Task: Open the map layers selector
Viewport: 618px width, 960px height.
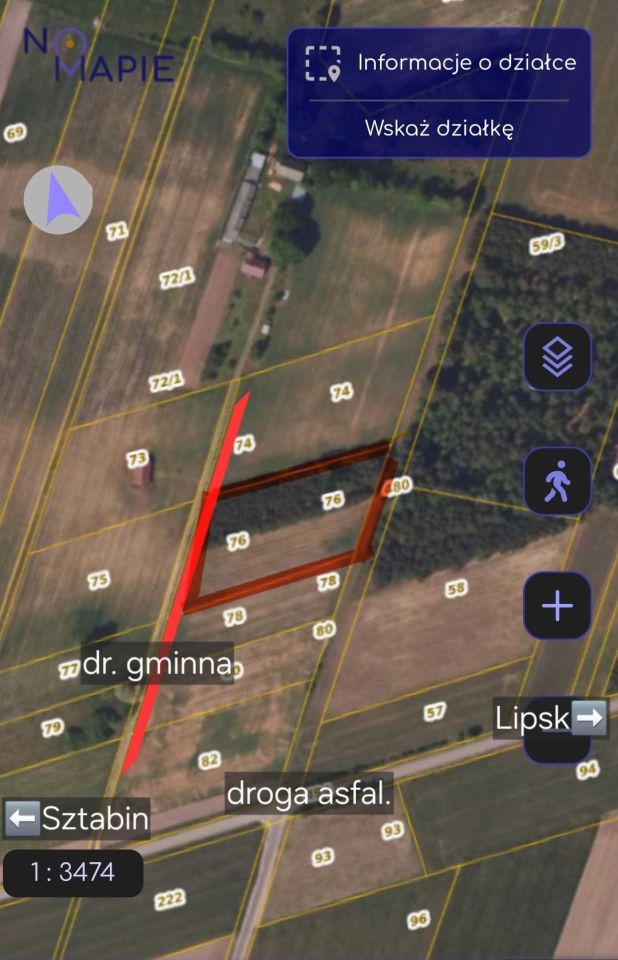Action: (557, 357)
